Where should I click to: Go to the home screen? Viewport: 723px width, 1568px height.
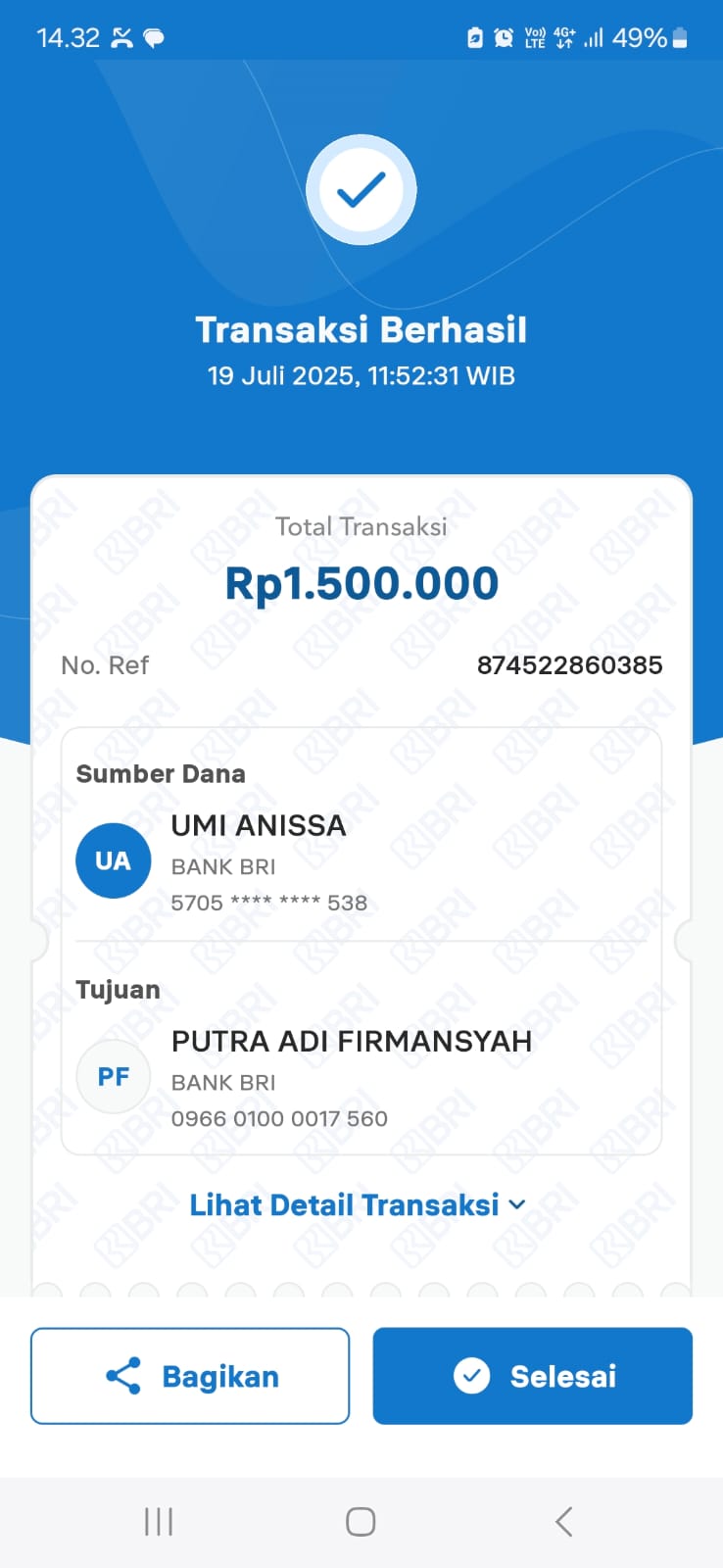361,1522
